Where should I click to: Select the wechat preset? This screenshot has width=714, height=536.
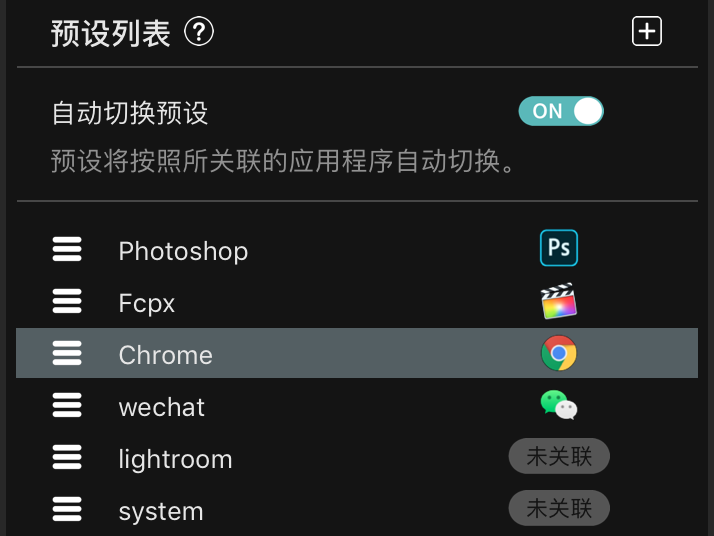(x=161, y=406)
